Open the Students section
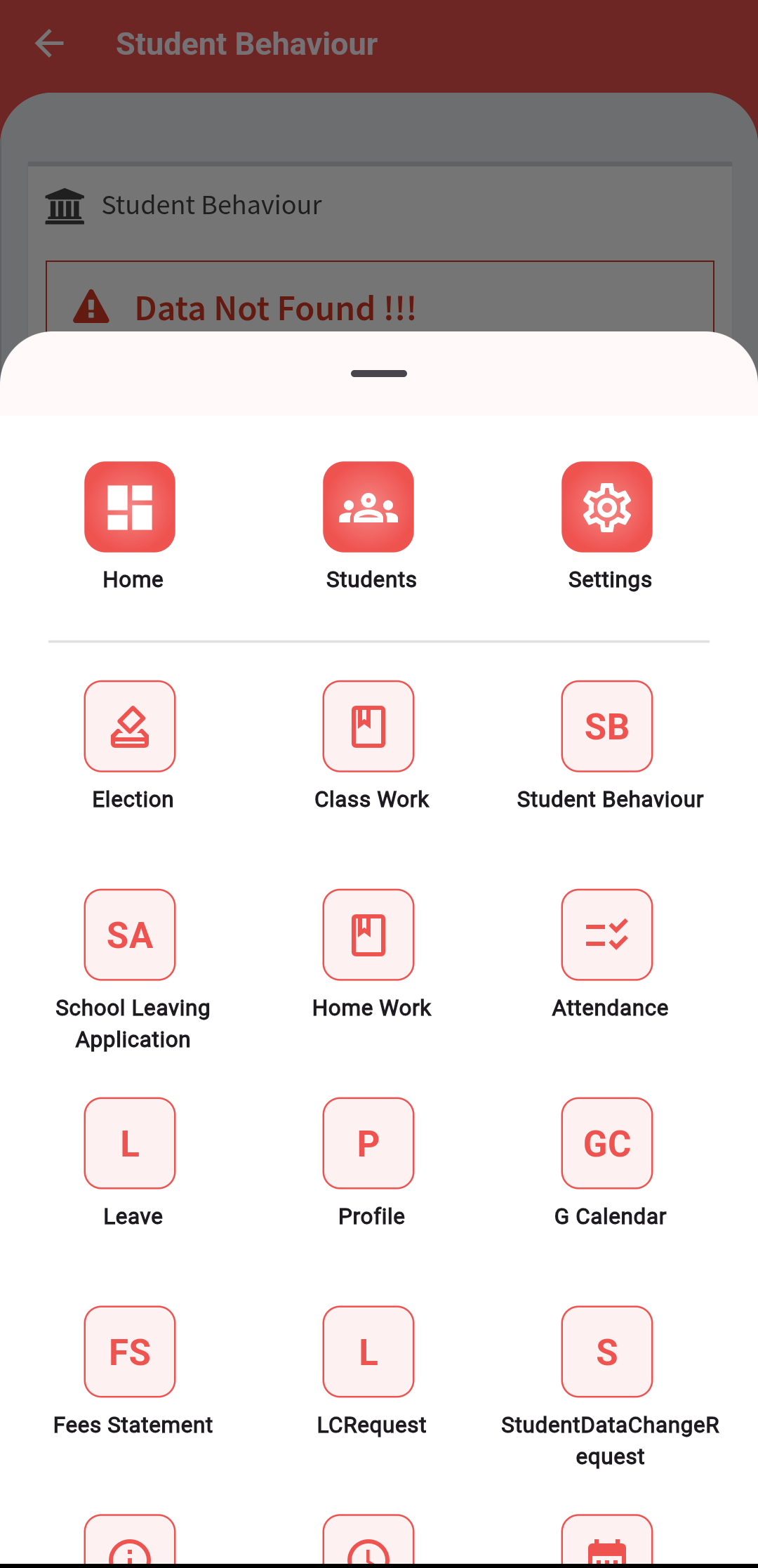The image size is (758, 1568). tap(368, 507)
